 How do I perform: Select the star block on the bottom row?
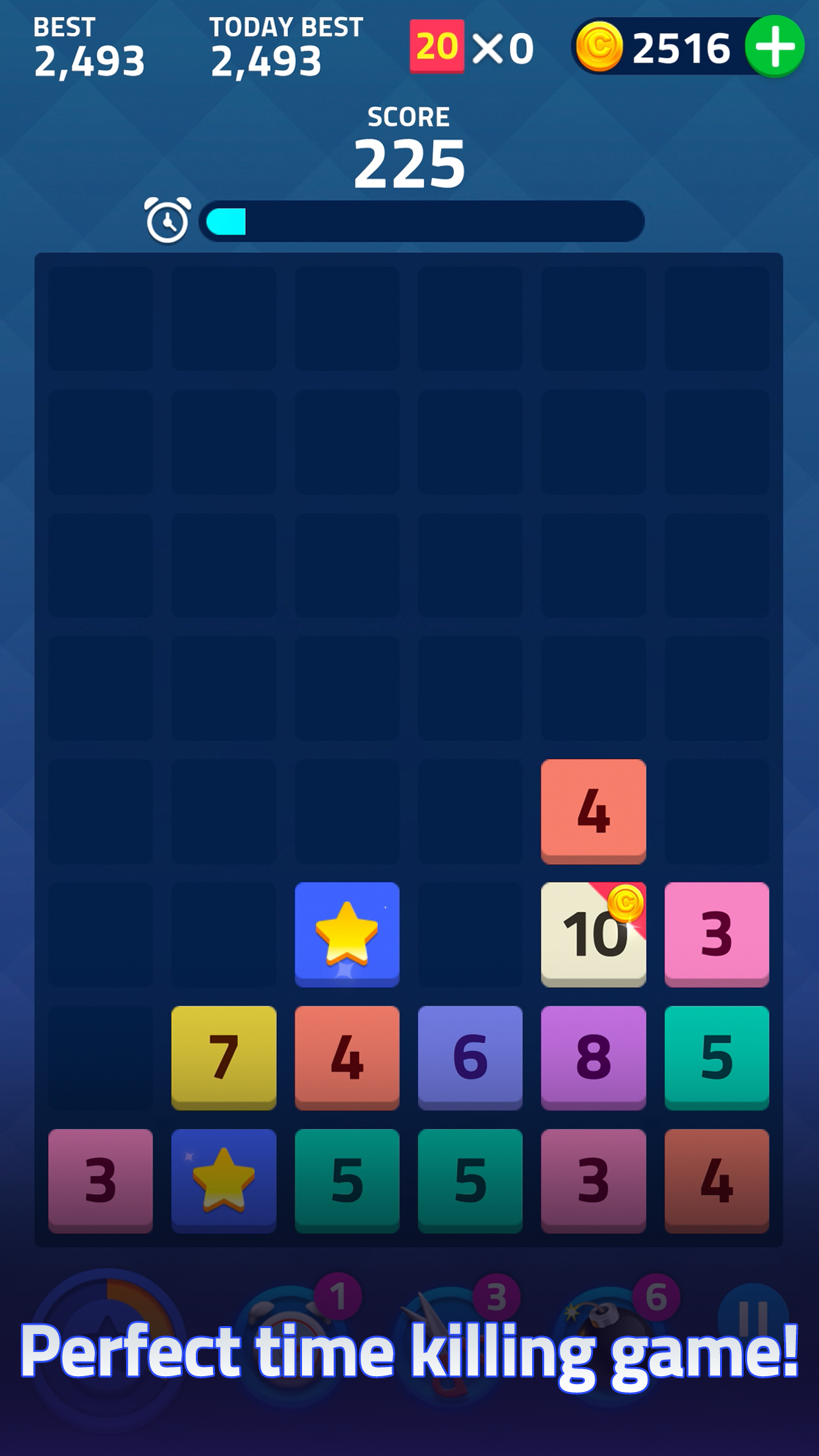(224, 1180)
